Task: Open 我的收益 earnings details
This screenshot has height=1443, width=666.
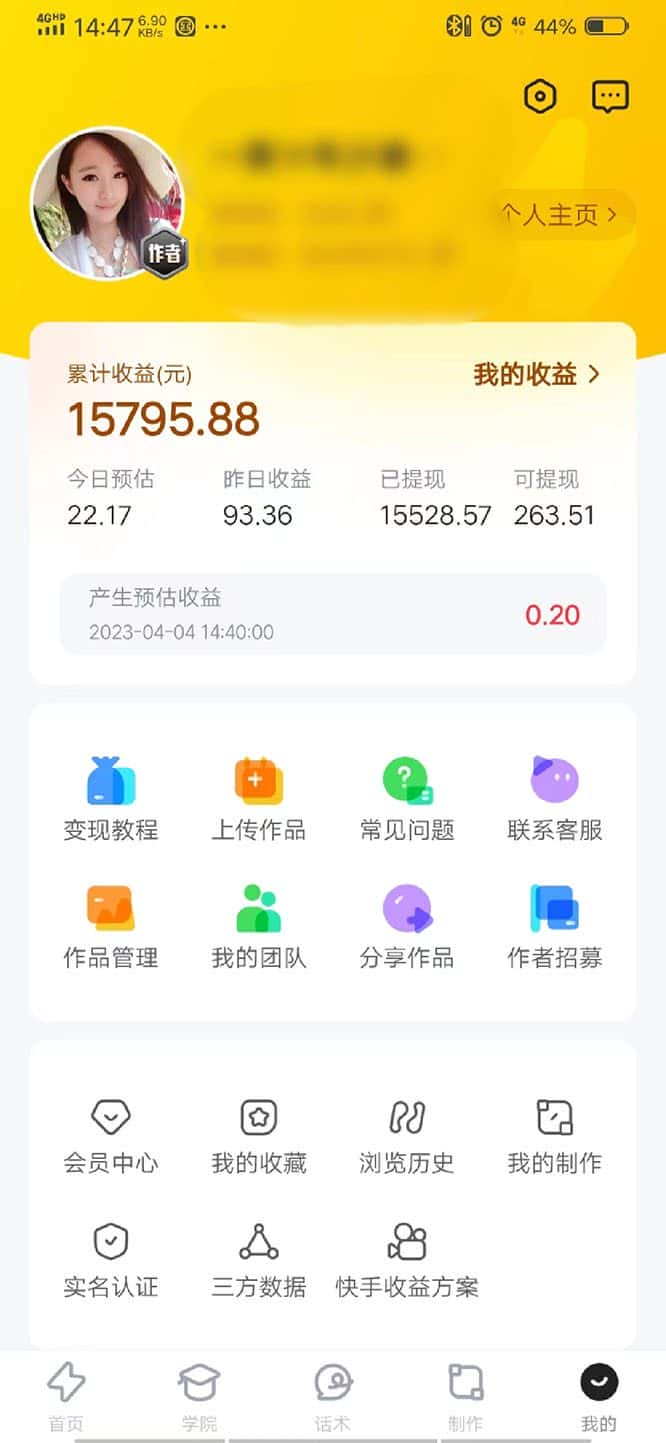Action: coord(537,375)
